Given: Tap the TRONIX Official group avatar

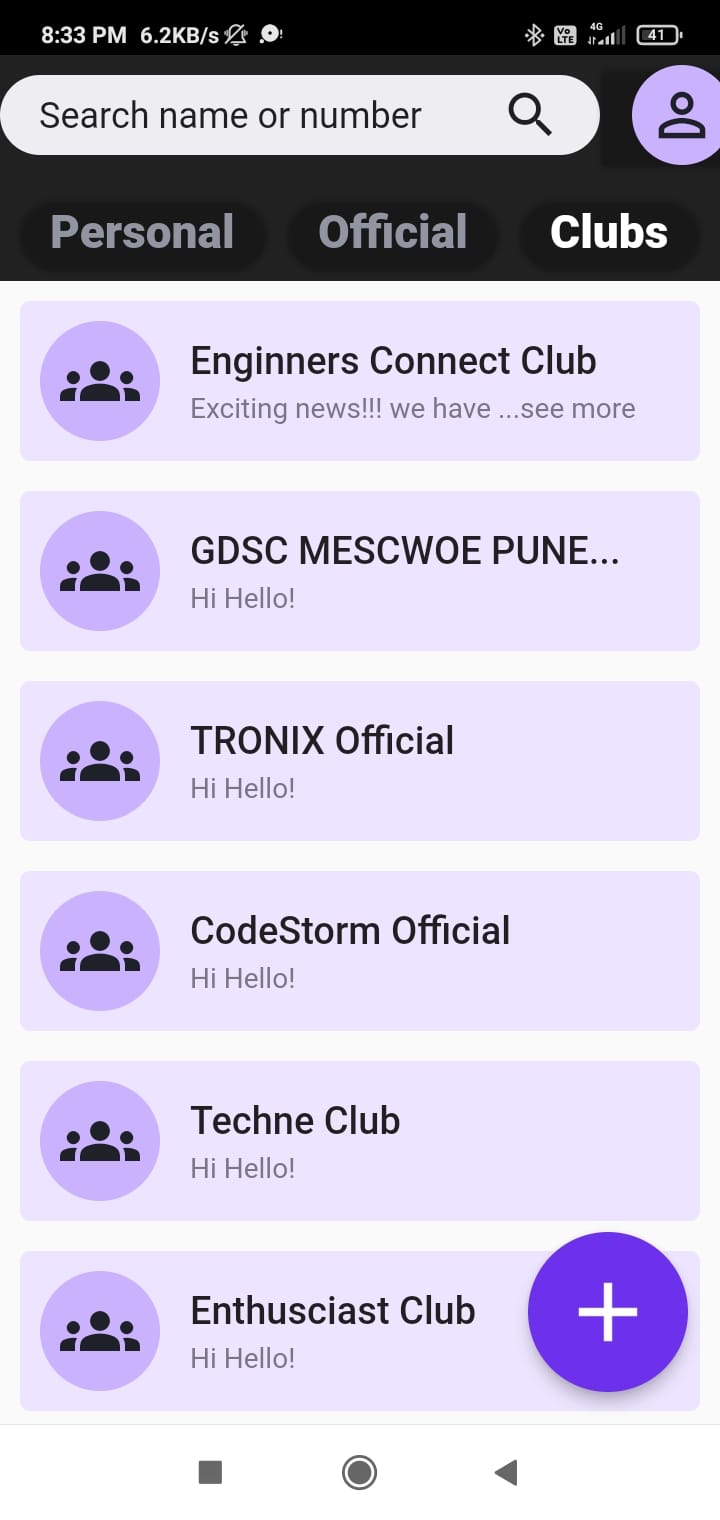Looking at the screenshot, I should 100,760.
